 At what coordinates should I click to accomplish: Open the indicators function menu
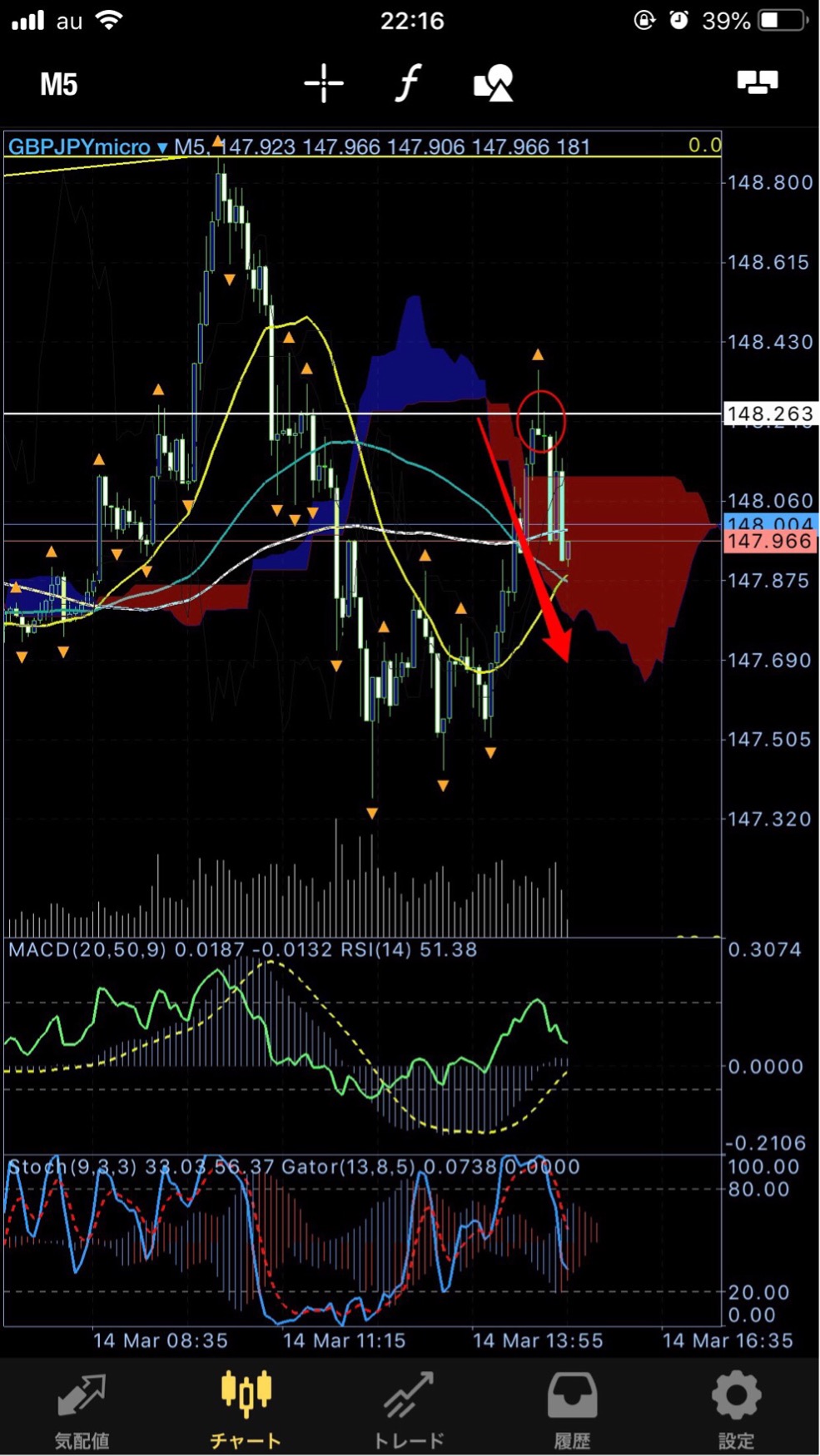coord(407,83)
